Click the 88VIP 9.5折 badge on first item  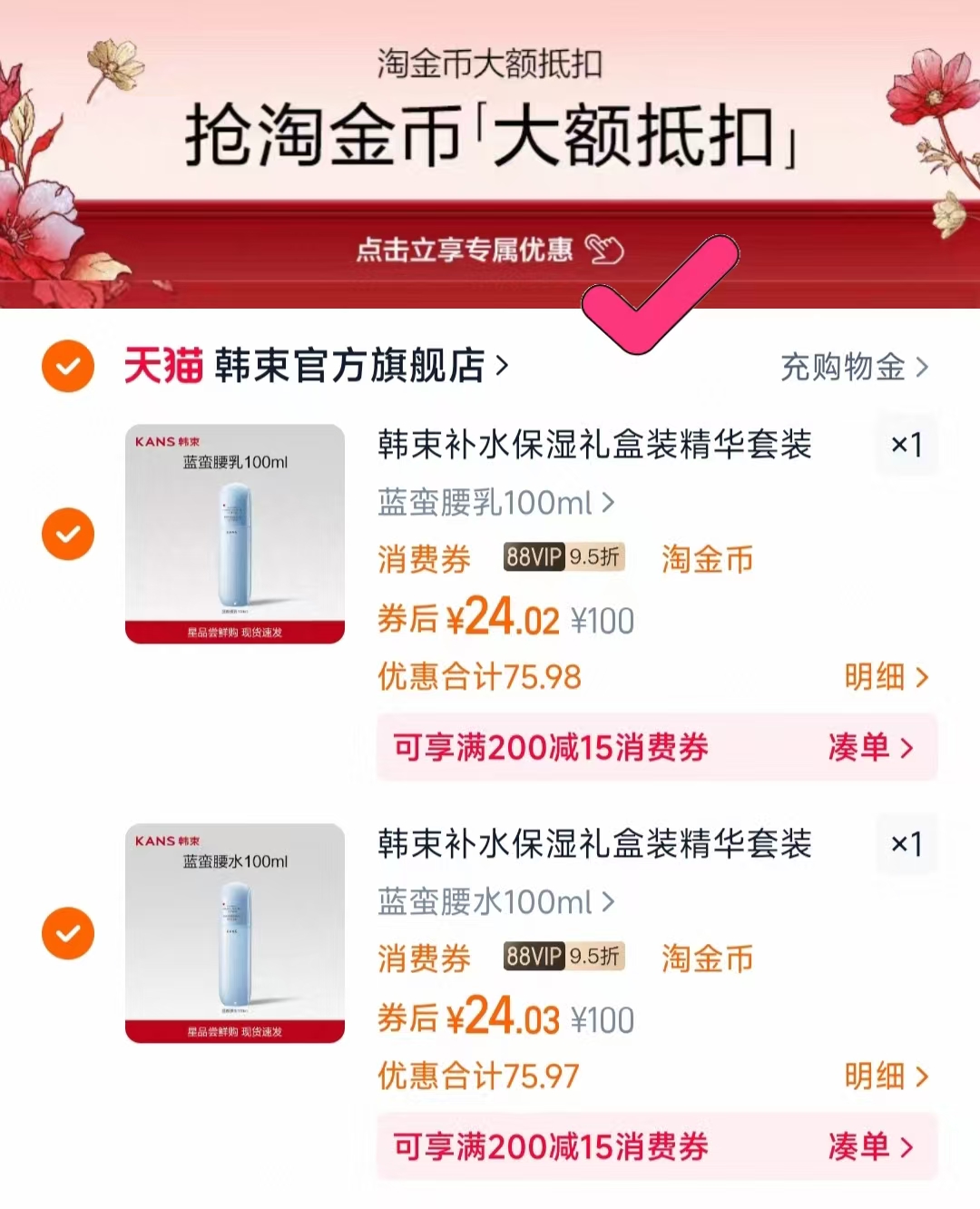563,559
